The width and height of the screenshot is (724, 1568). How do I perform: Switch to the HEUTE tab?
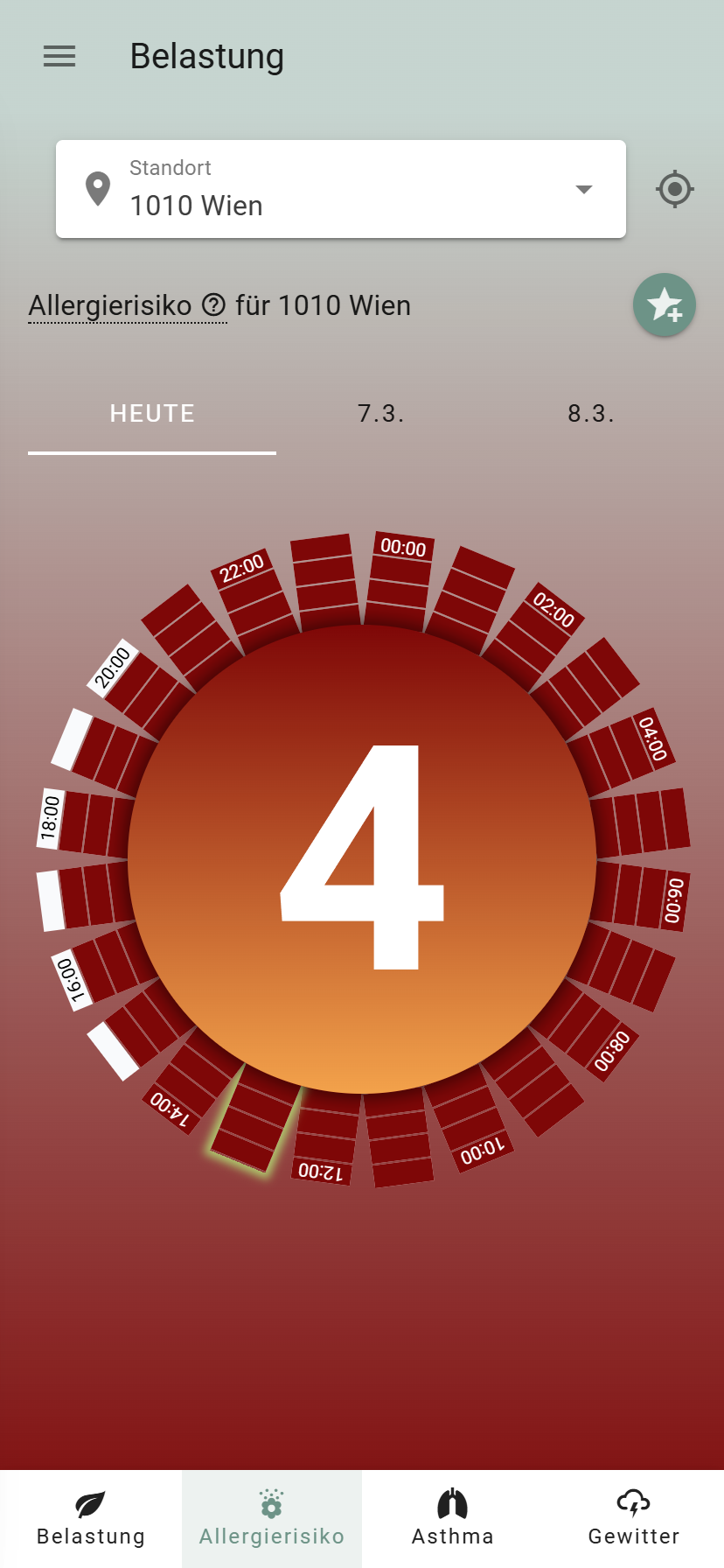pyautogui.click(x=152, y=414)
